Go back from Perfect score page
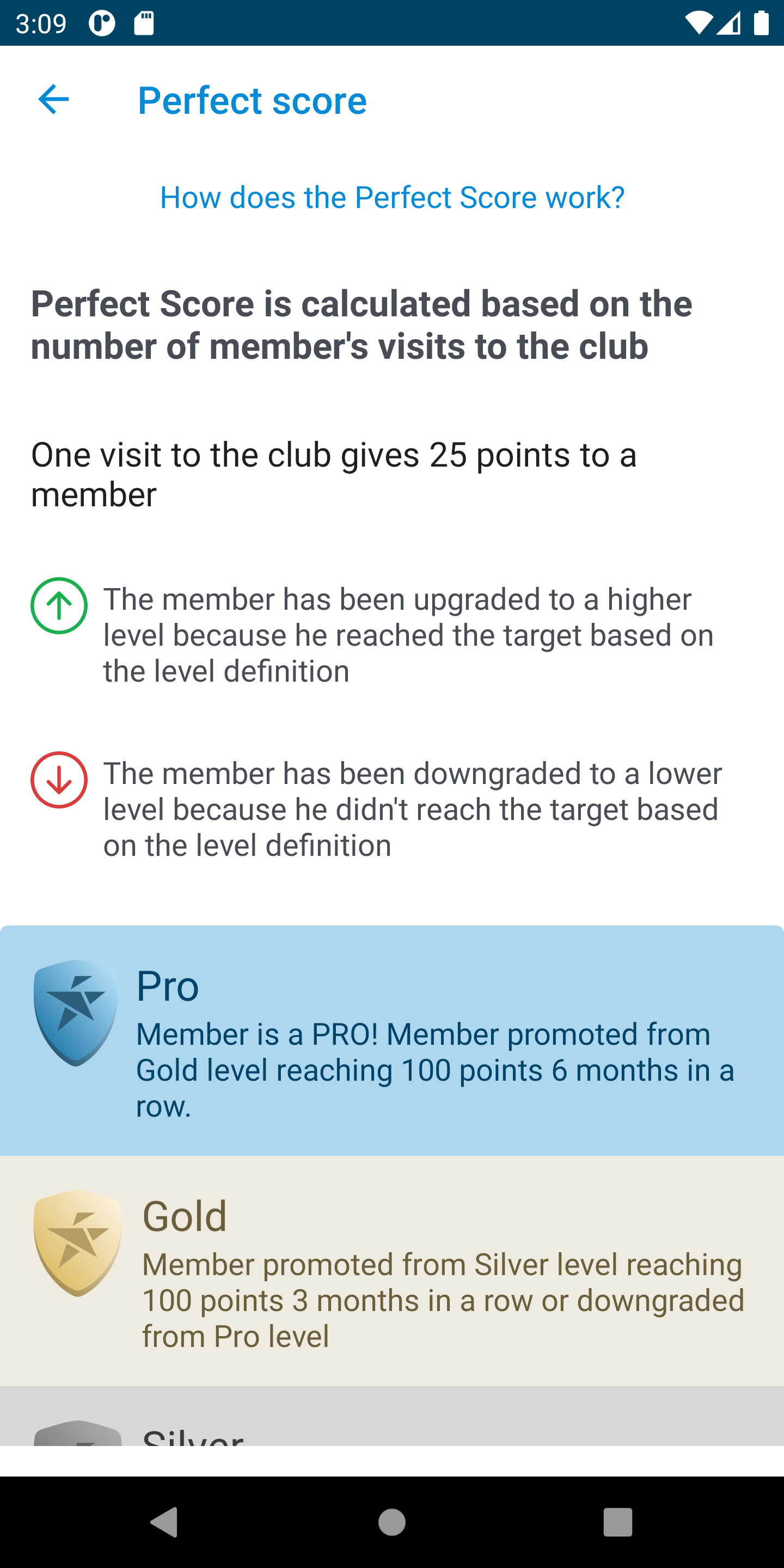 53,99
